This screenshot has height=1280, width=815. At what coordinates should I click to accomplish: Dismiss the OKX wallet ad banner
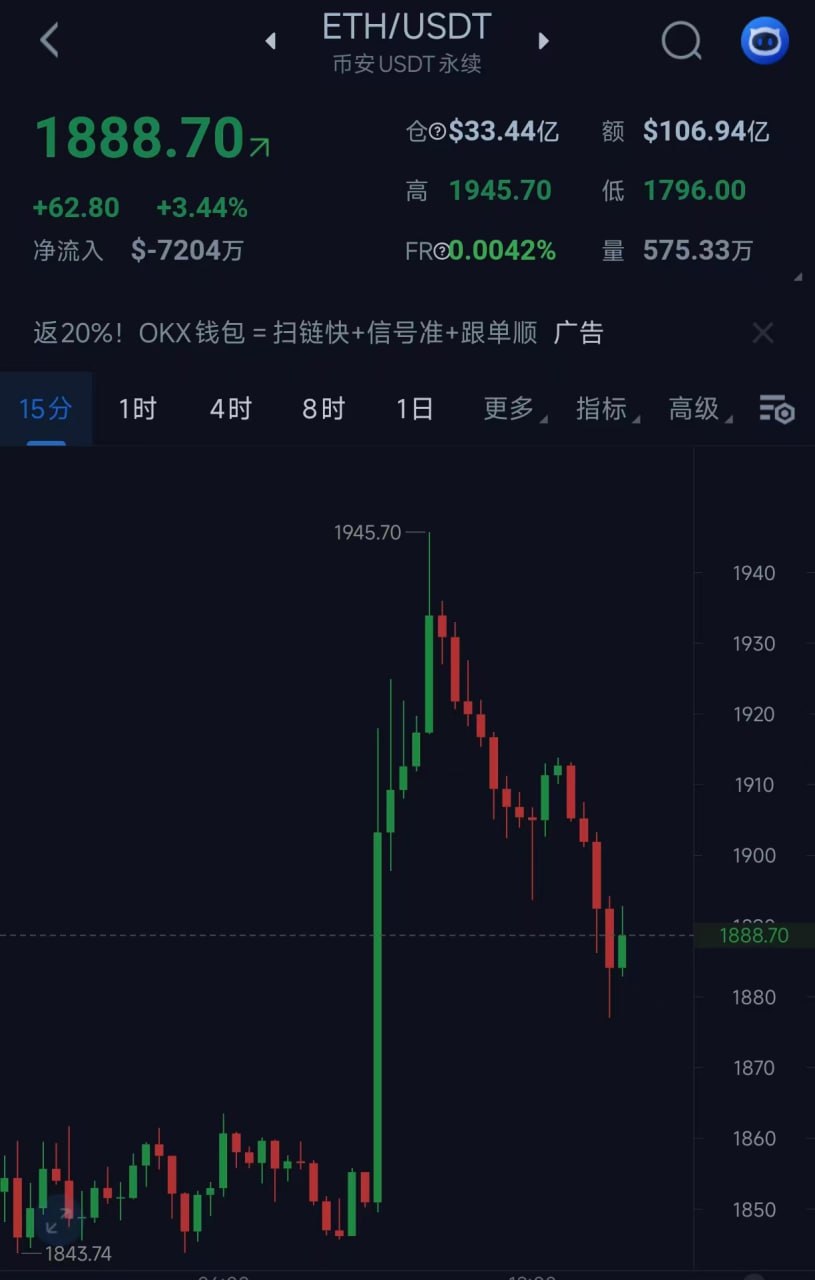762,333
